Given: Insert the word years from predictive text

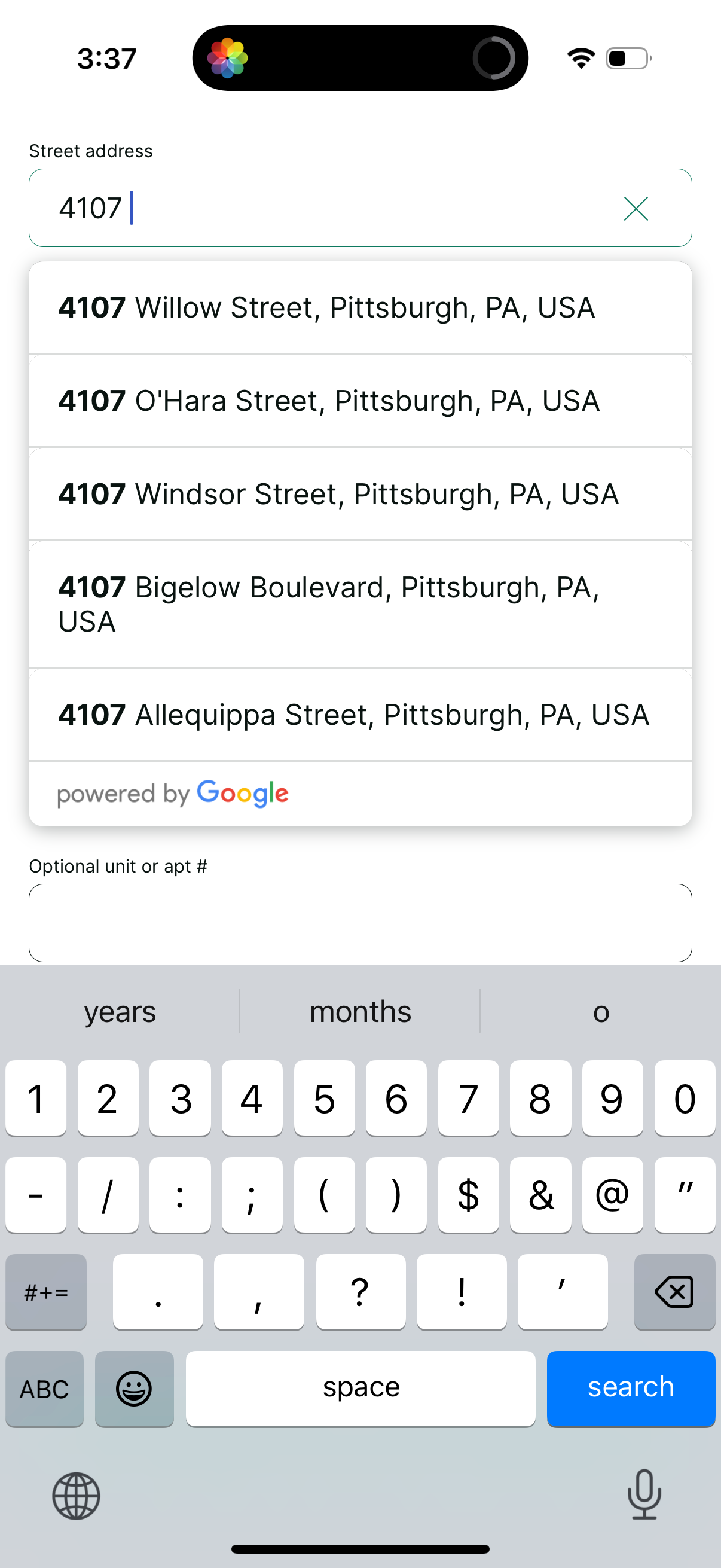Looking at the screenshot, I should click(x=119, y=1011).
